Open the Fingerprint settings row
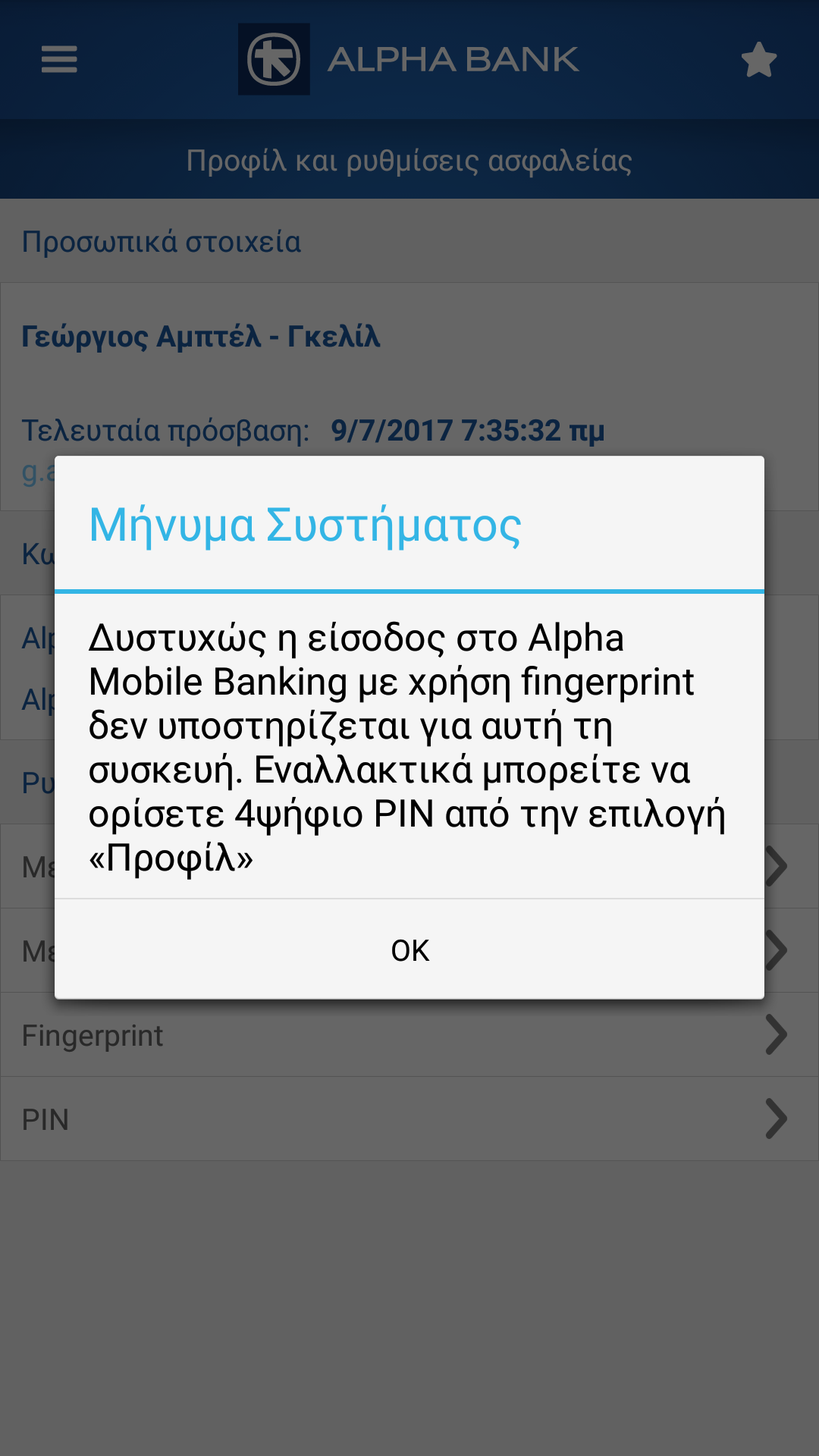819x1456 pixels. click(409, 1035)
